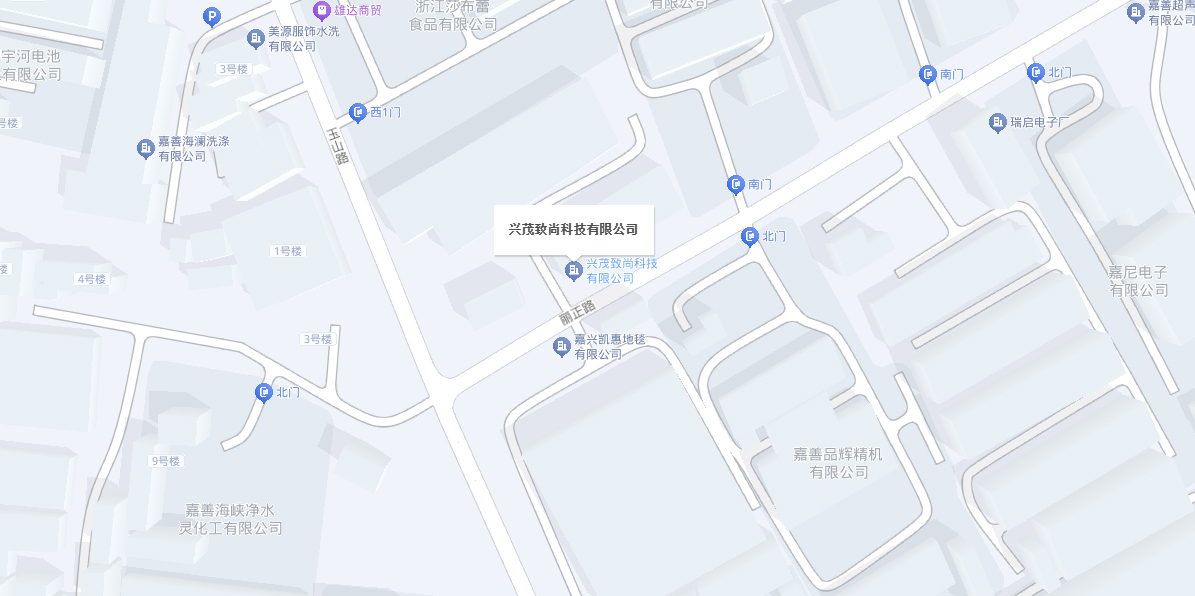Open the 瑞启电子厂 place marker

click(x=997, y=123)
